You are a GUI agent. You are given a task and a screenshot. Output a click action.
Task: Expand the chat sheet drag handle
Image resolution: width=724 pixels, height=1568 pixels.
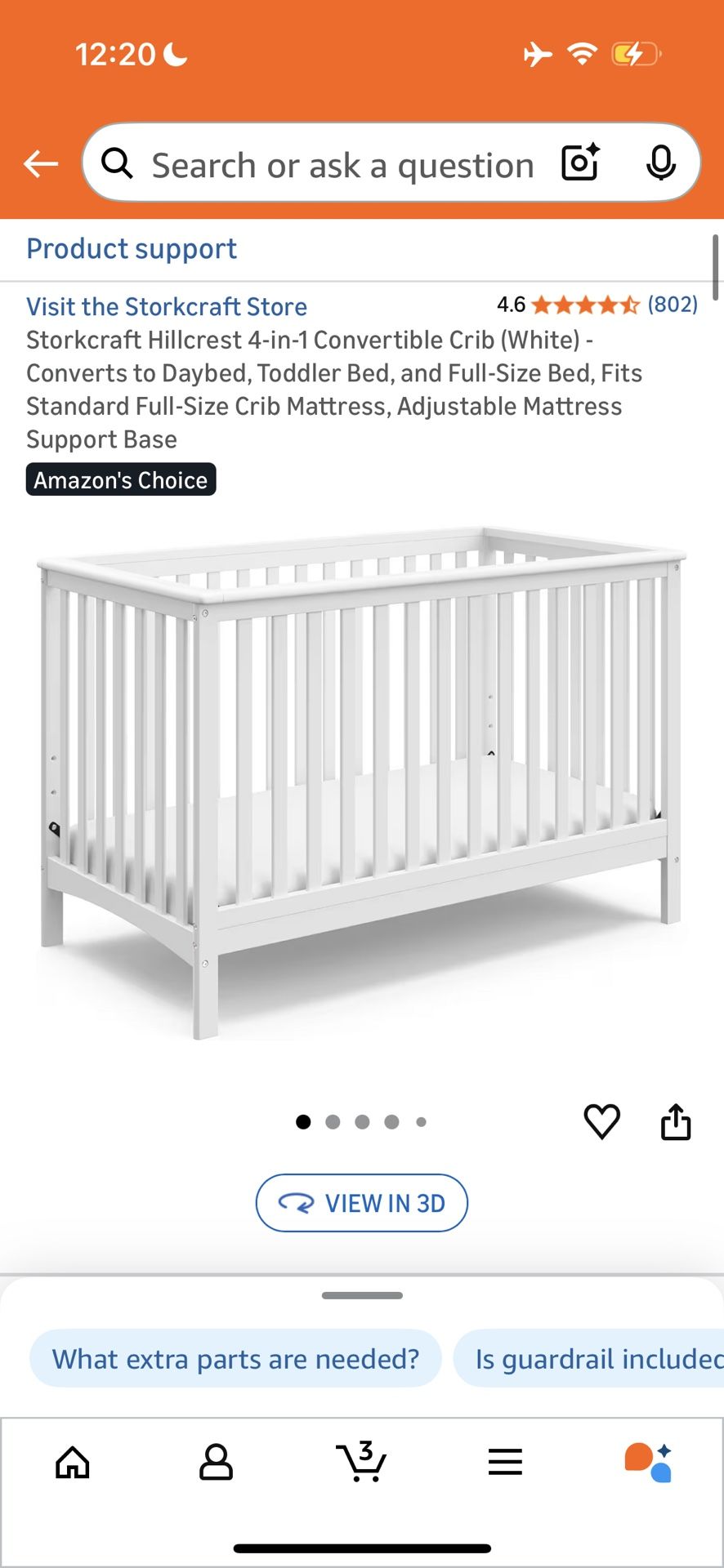point(362,1294)
